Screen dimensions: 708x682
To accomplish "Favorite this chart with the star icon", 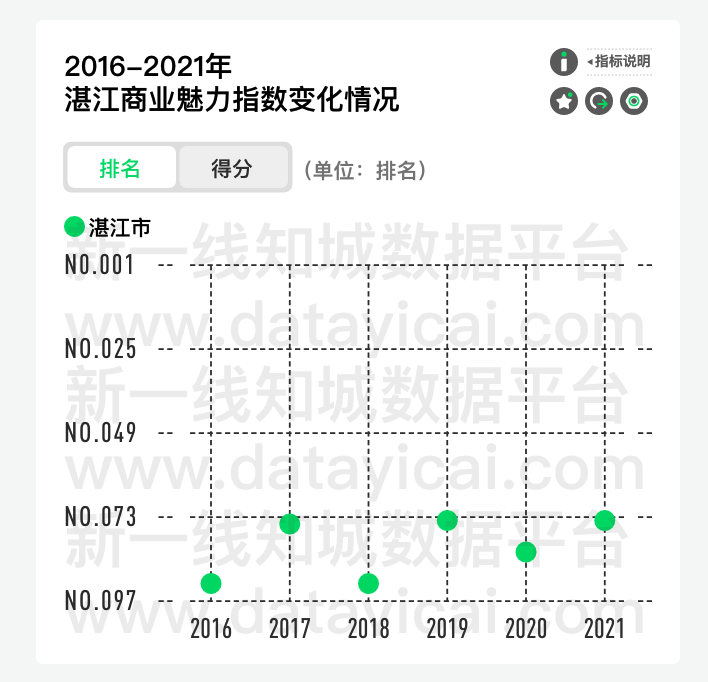I will 564,101.
